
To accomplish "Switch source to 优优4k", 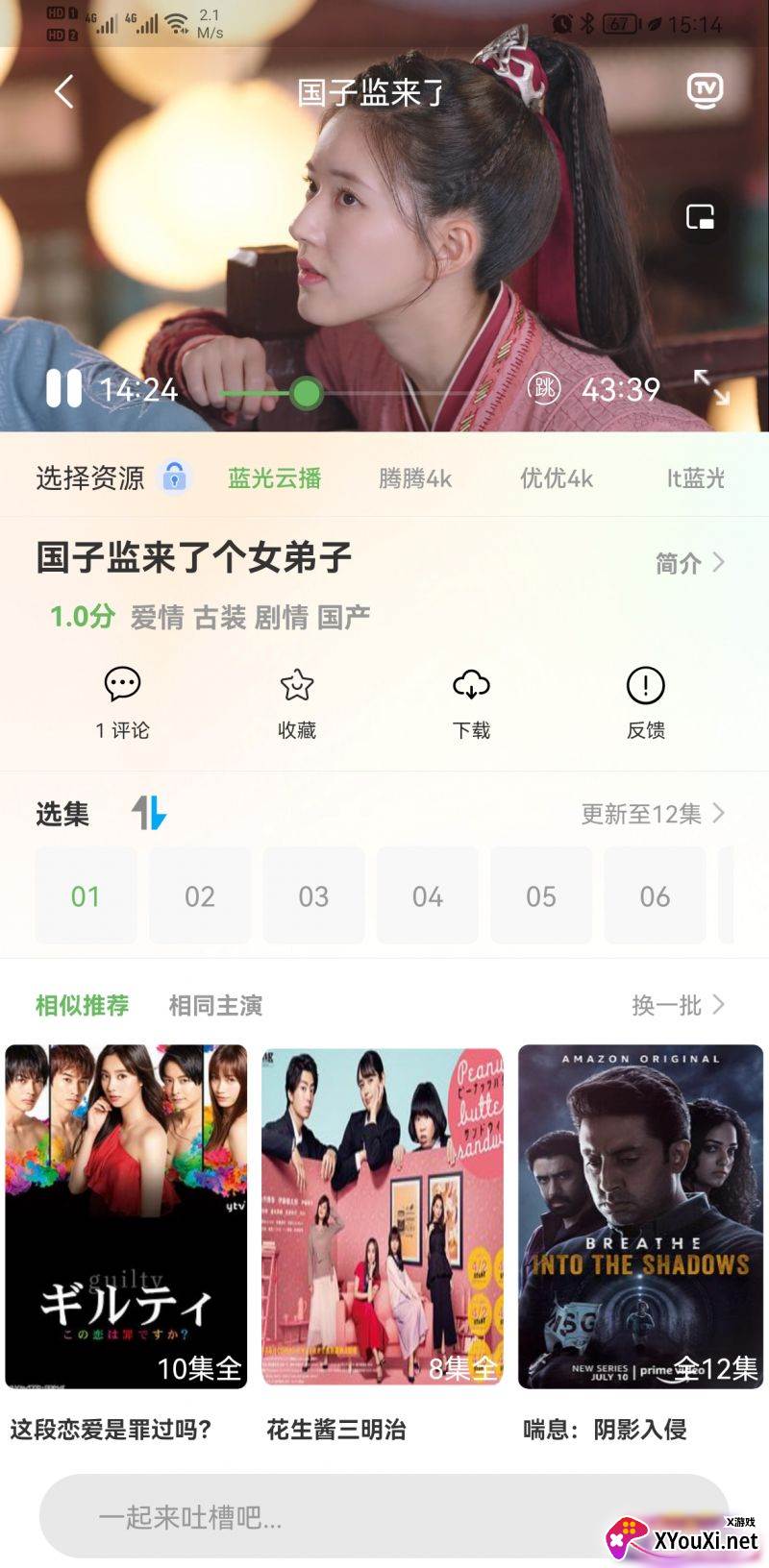I will (556, 478).
